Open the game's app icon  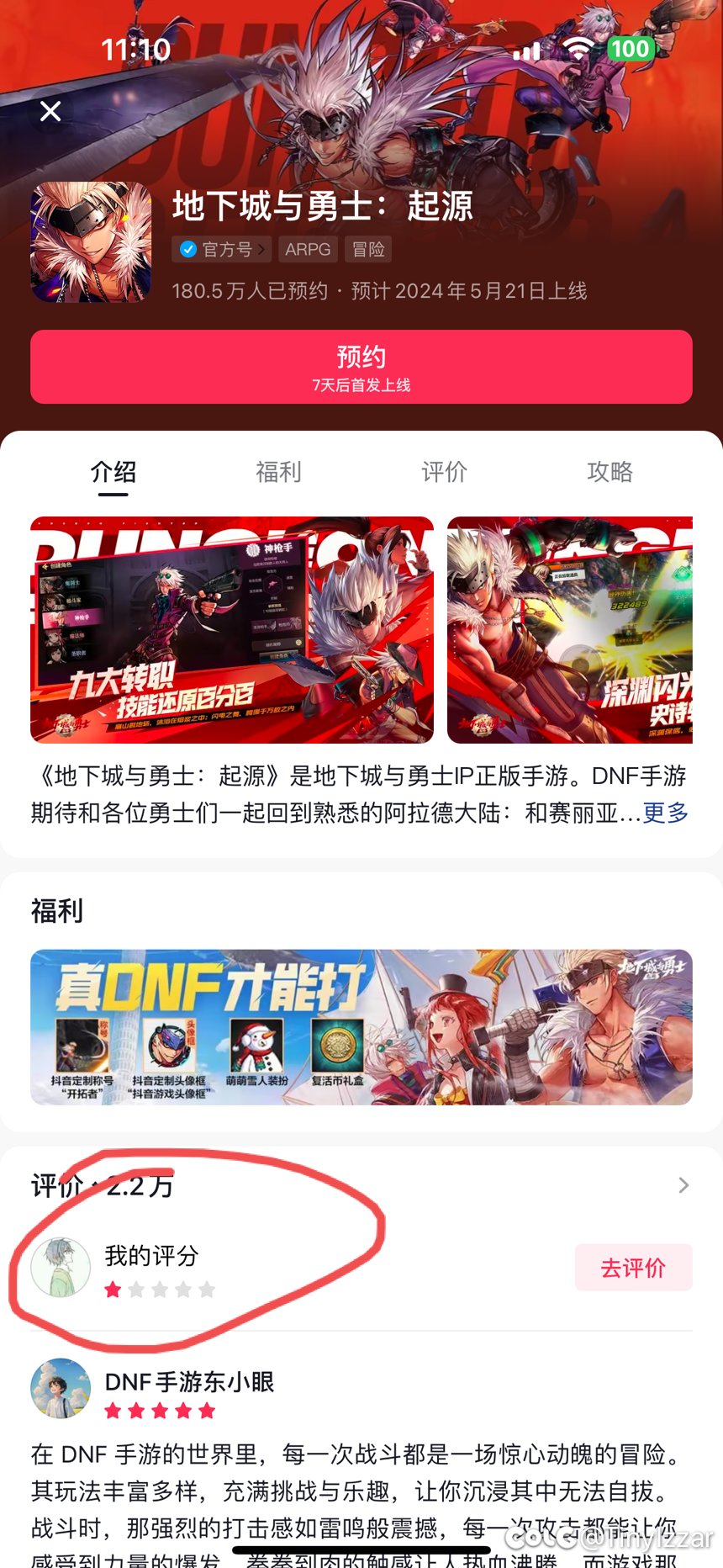[92, 242]
